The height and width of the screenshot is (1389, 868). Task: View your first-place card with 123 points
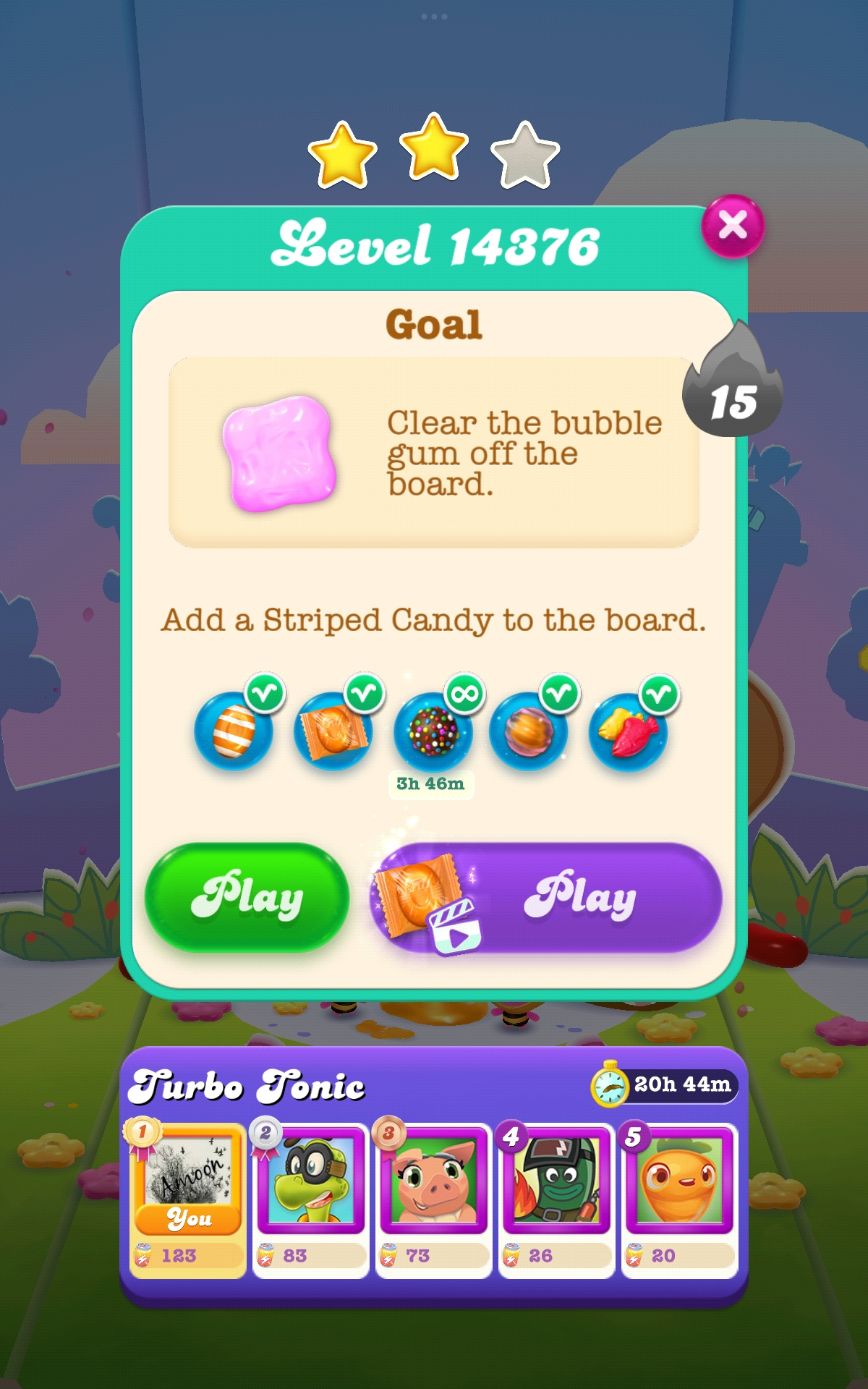[188, 1197]
